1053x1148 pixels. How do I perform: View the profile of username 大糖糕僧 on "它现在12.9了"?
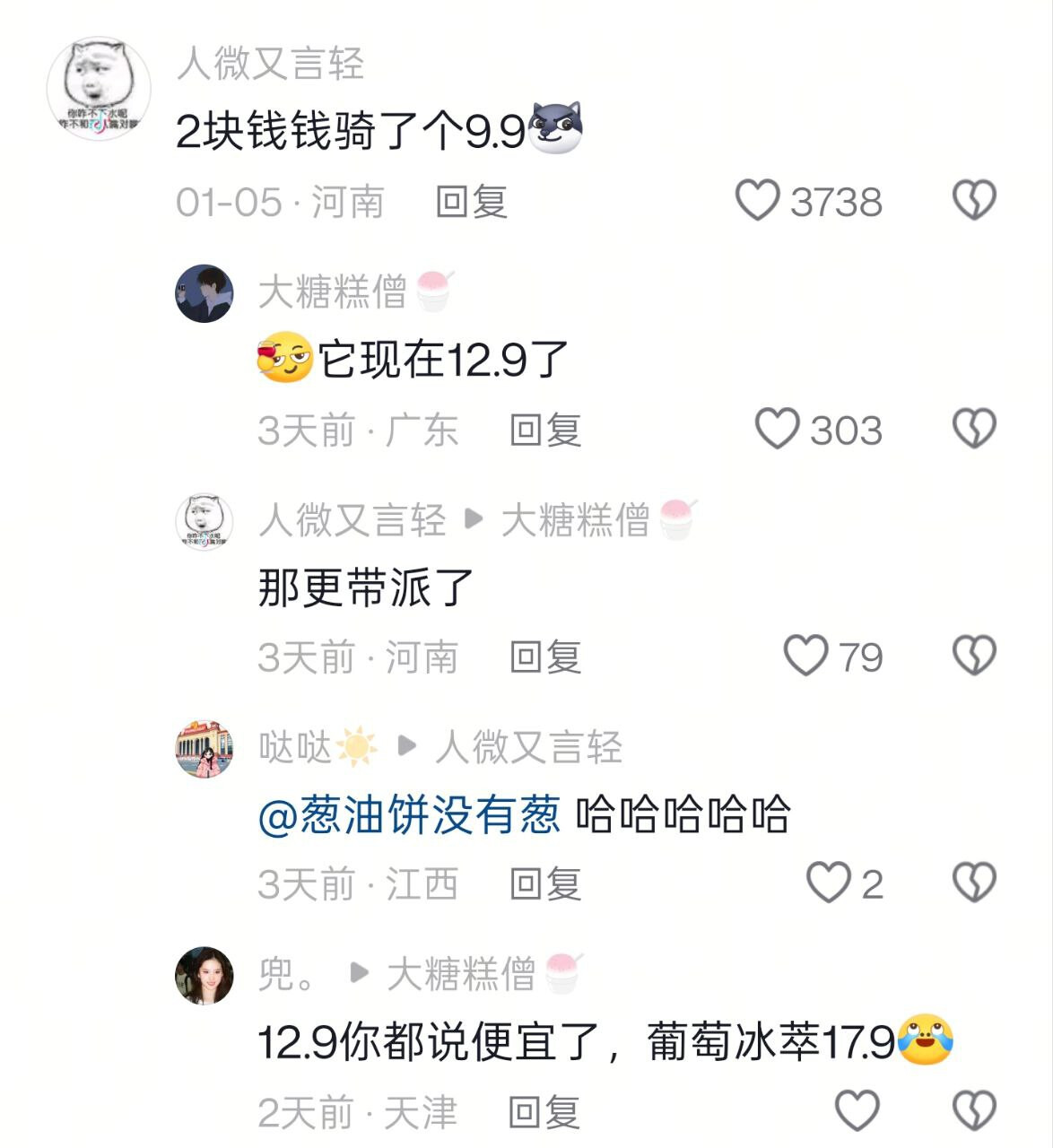tap(333, 291)
